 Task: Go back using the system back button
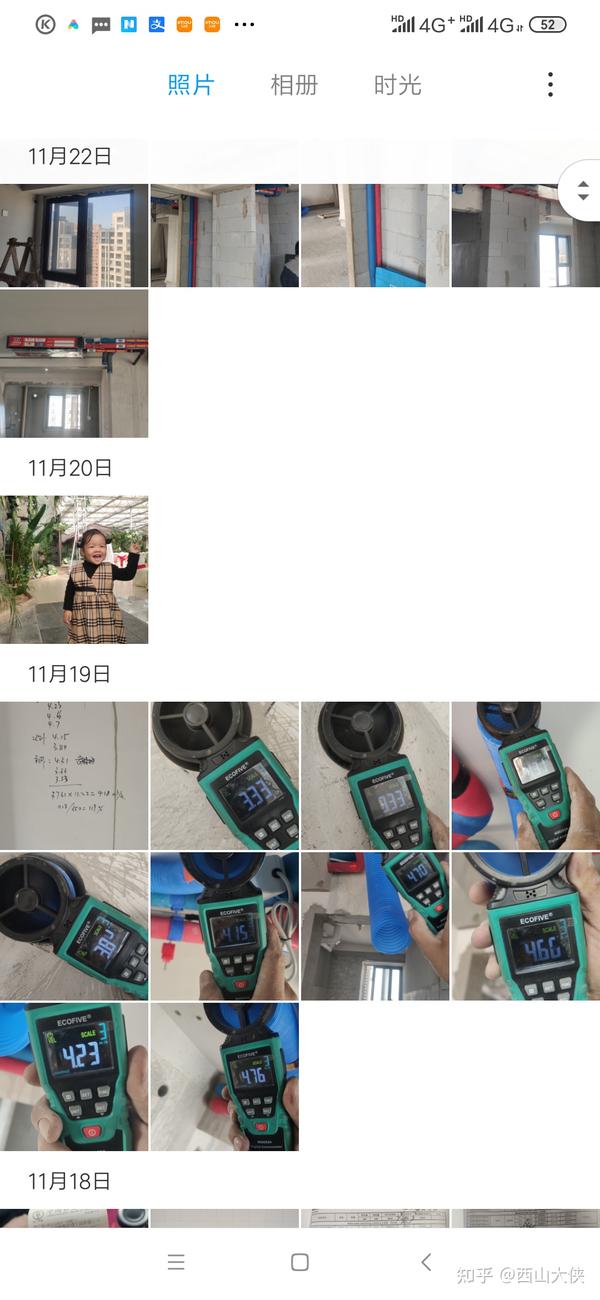[x=426, y=1262]
